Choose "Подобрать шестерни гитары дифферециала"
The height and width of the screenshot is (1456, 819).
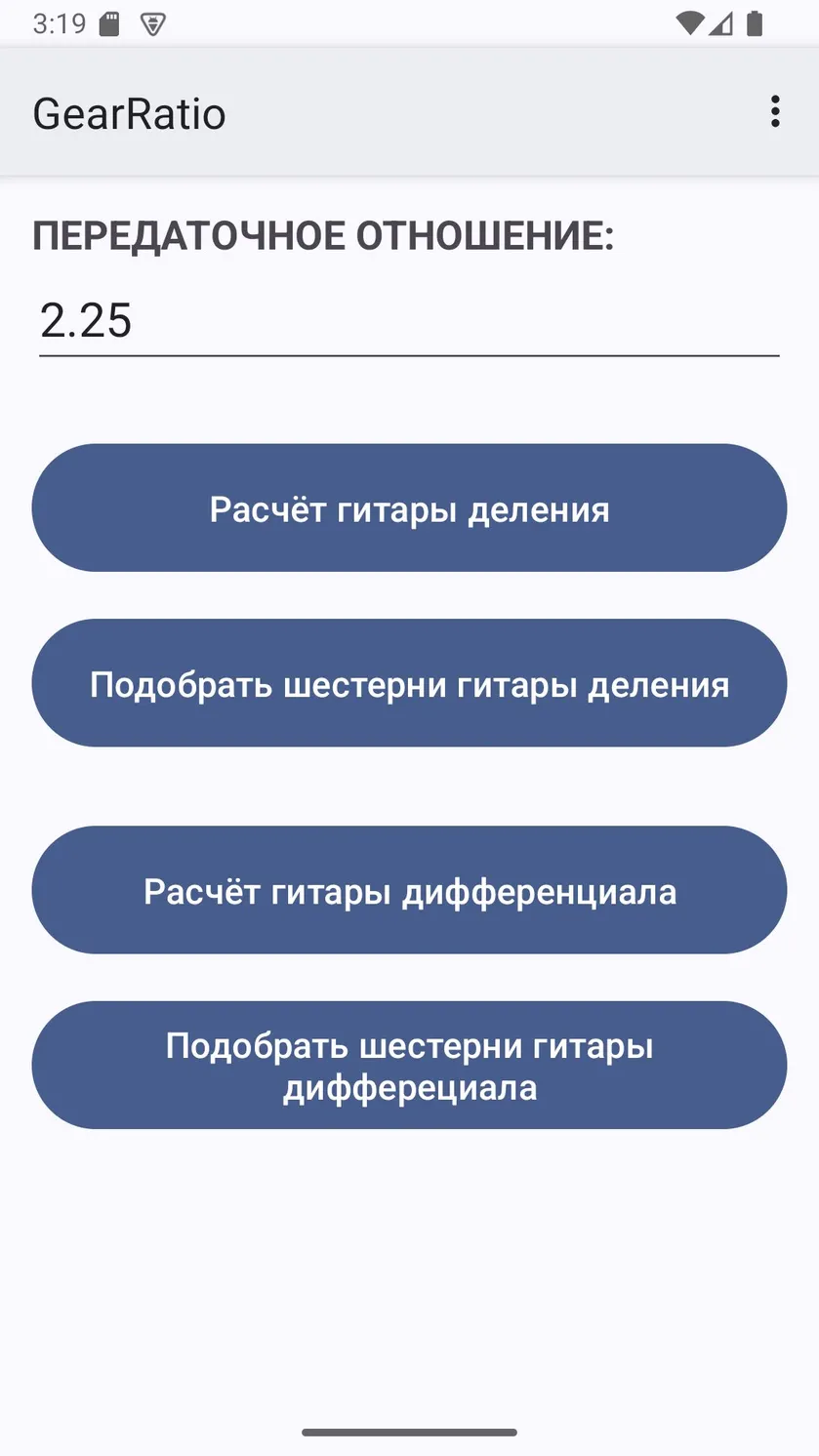point(409,1066)
